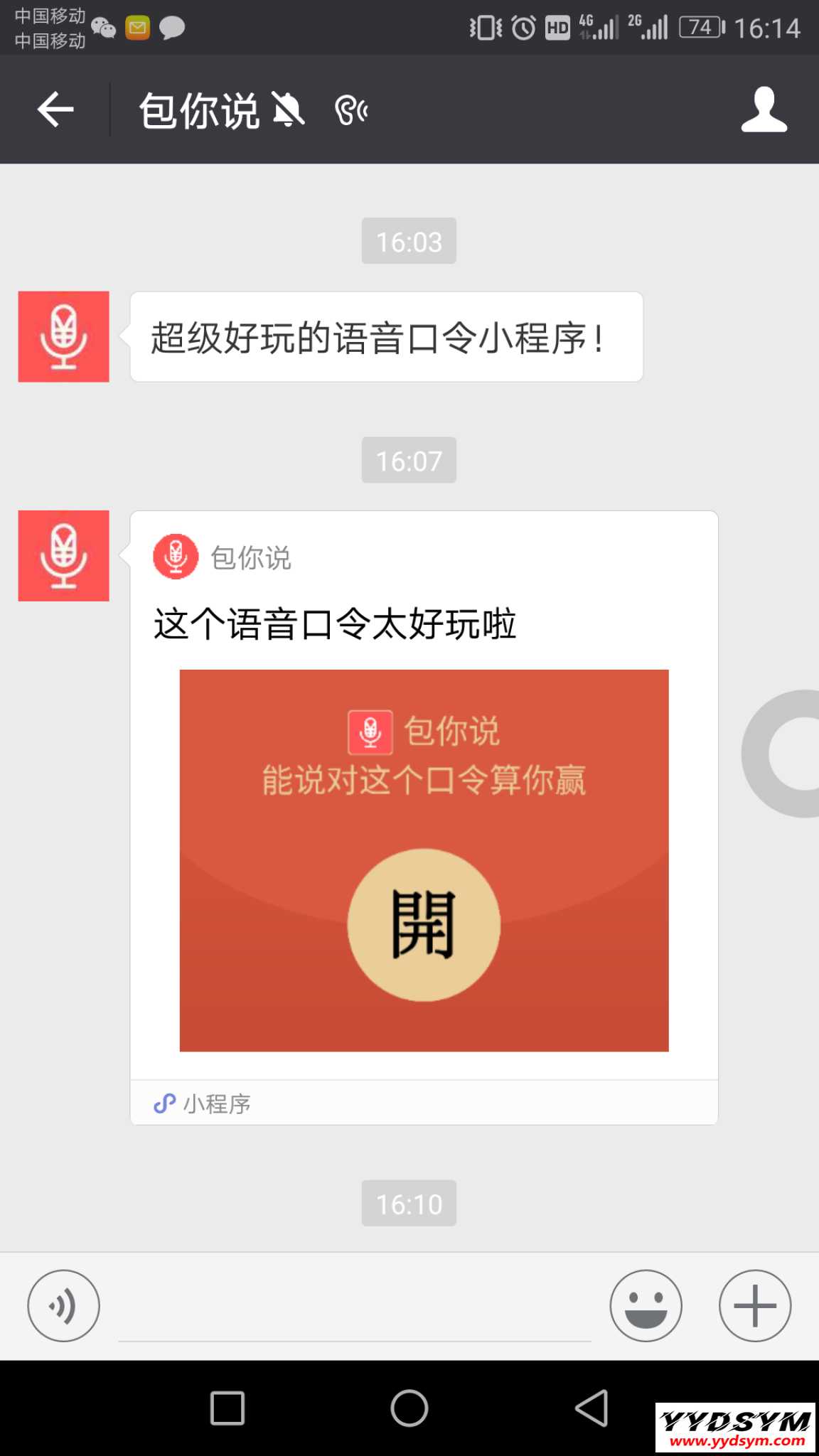
Task: Tap the sender avatar beside the 16:03 message
Action: (x=64, y=337)
